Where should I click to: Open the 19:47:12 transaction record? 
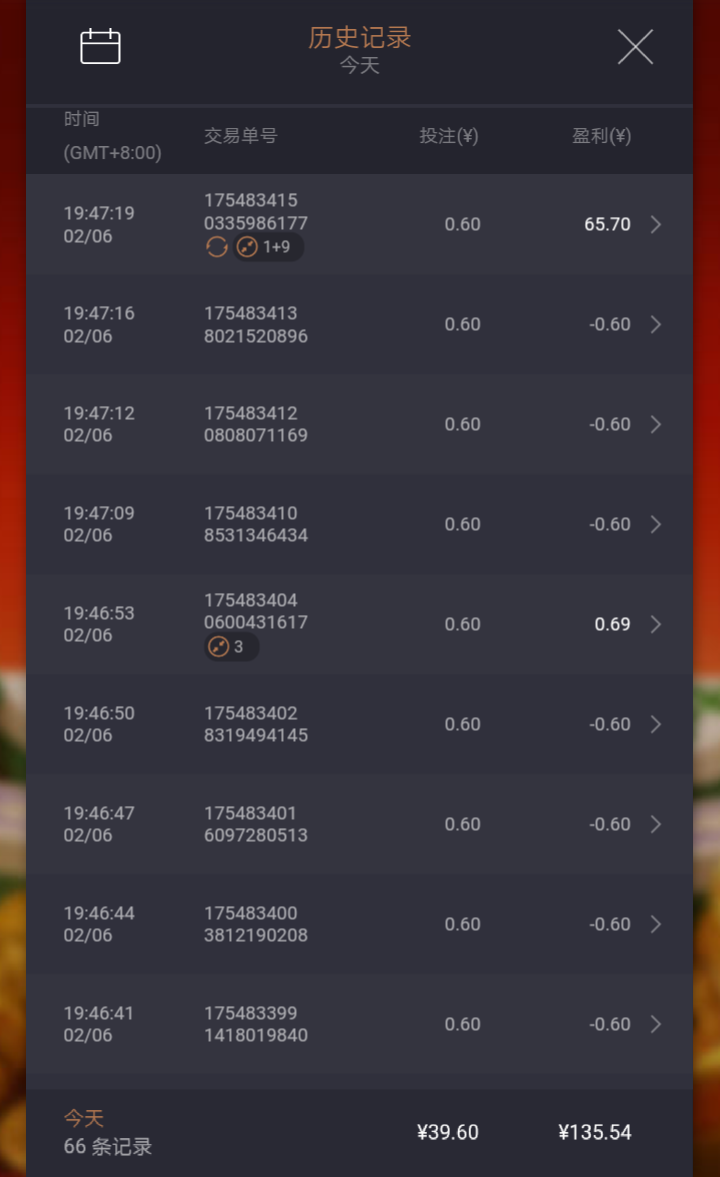tap(360, 424)
